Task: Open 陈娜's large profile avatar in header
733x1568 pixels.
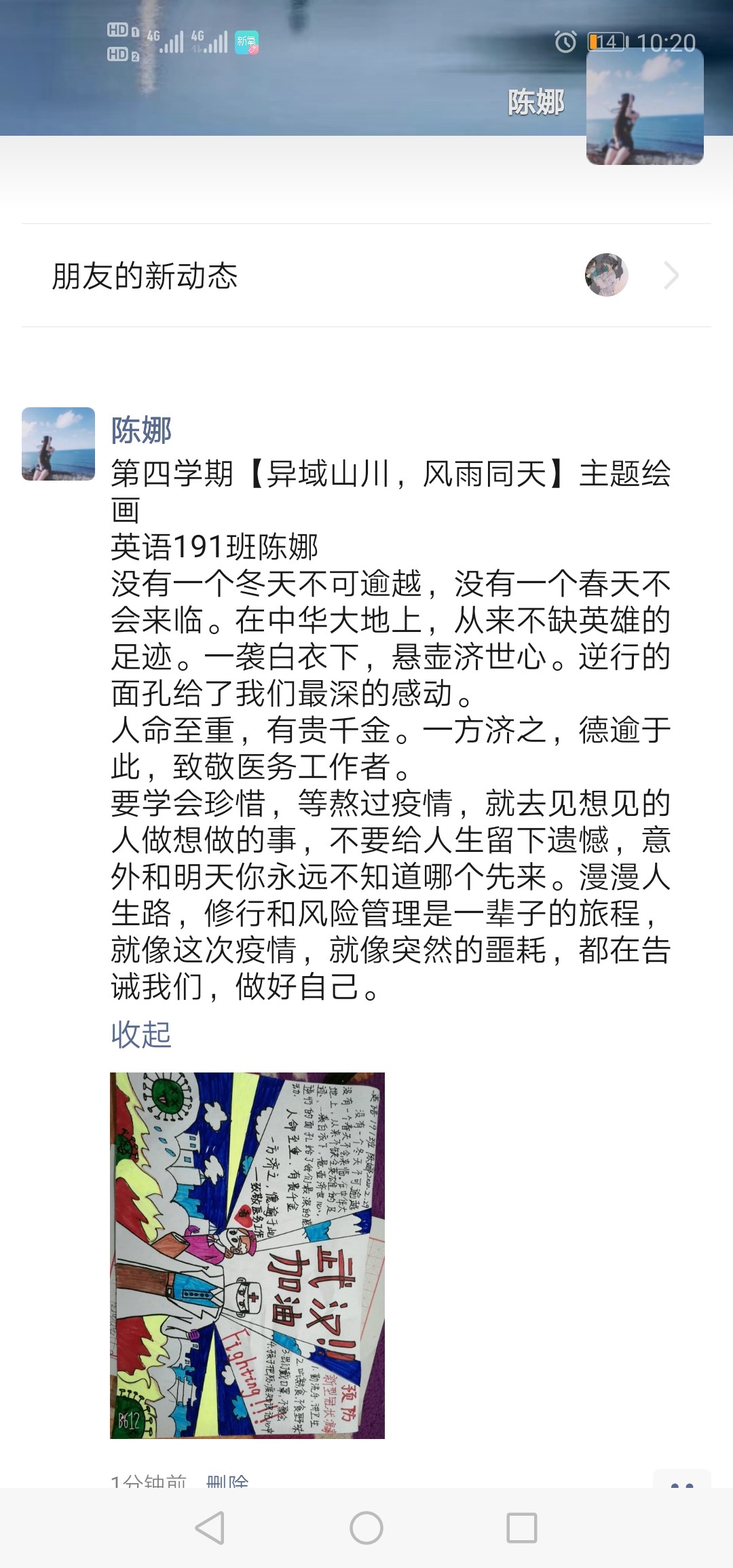Action: pyautogui.click(x=645, y=107)
